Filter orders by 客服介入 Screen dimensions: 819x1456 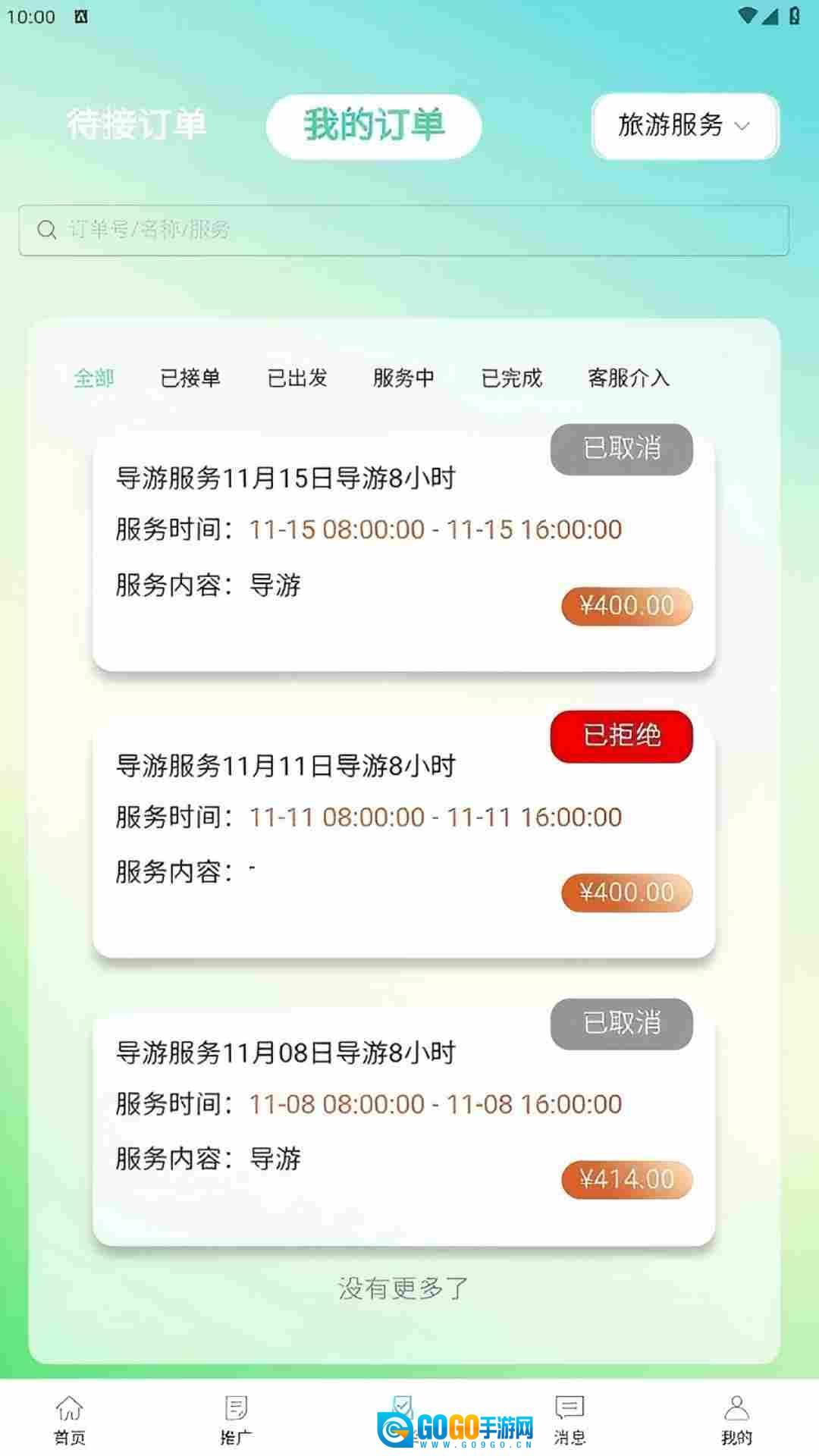(629, 378)
